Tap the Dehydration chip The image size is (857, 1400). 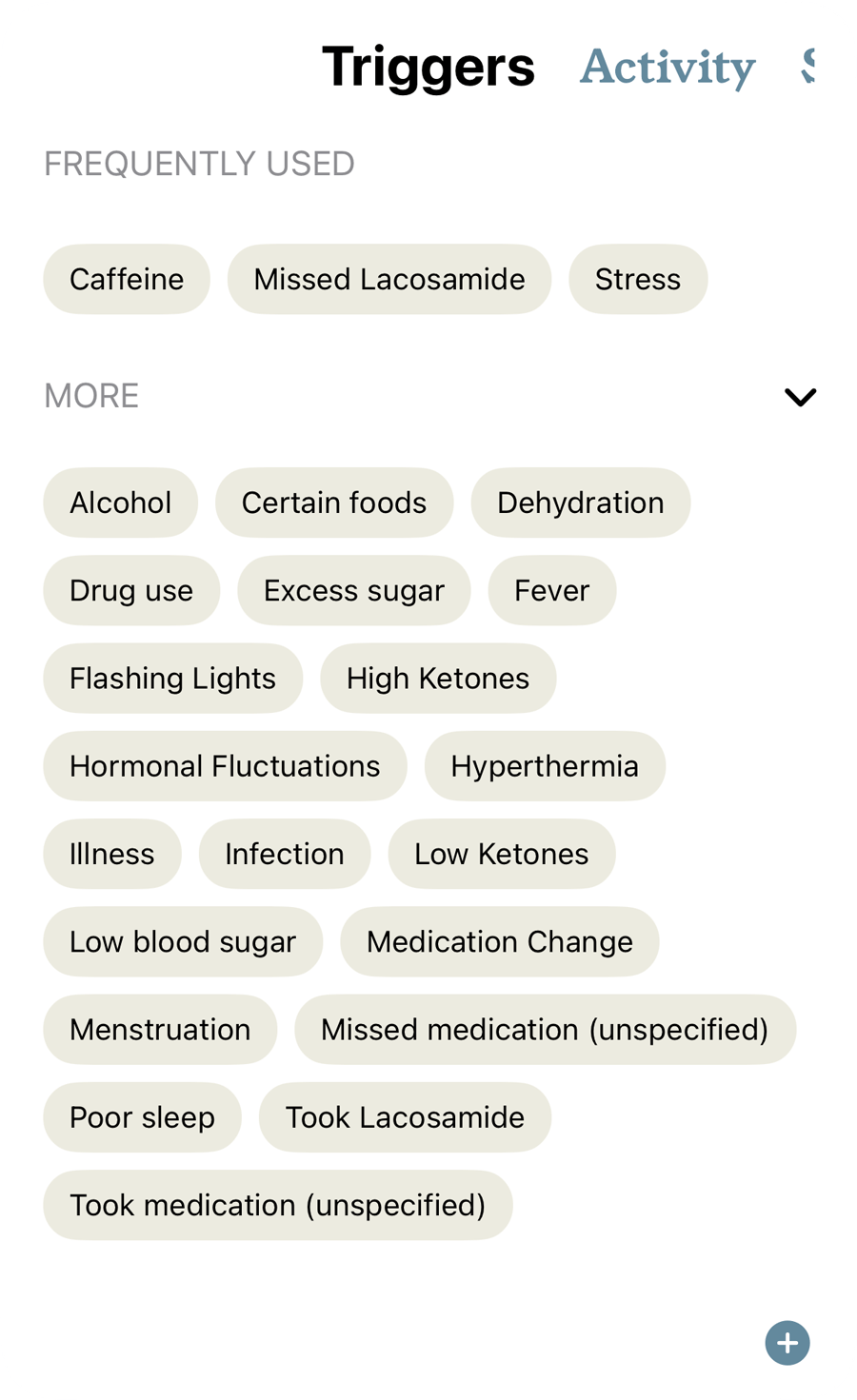coord(581,503)
